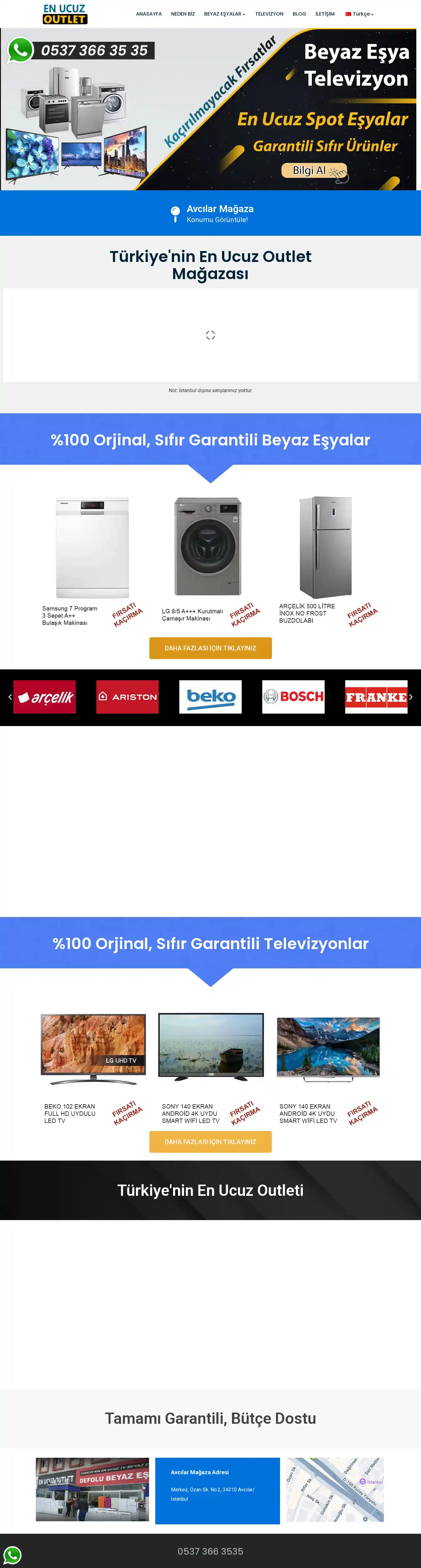Expand the BEYAZ EŞYALAR dropdown menu
Viewport: 421px width, 1568px height.
pos(224,14)
